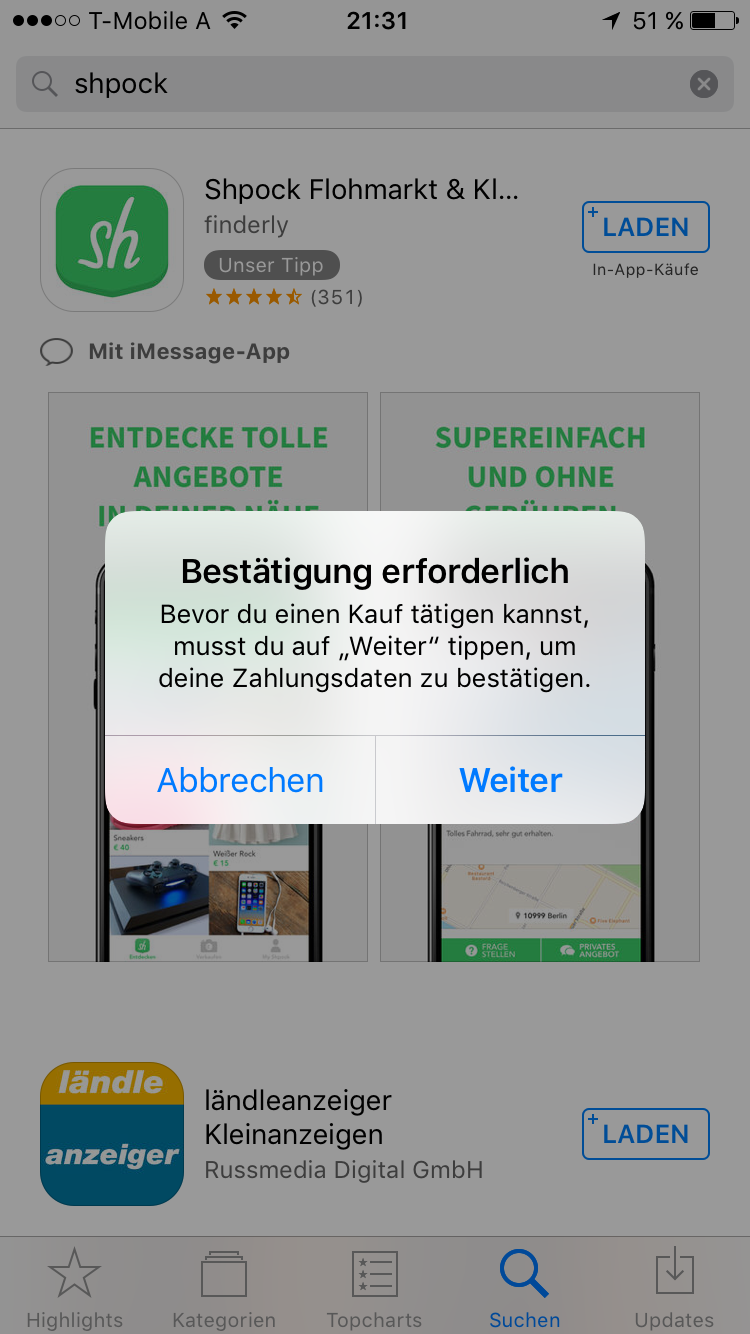Open the Shpock app title link
The height and width of the screenshot is (1334, 750).
point(362,190)
